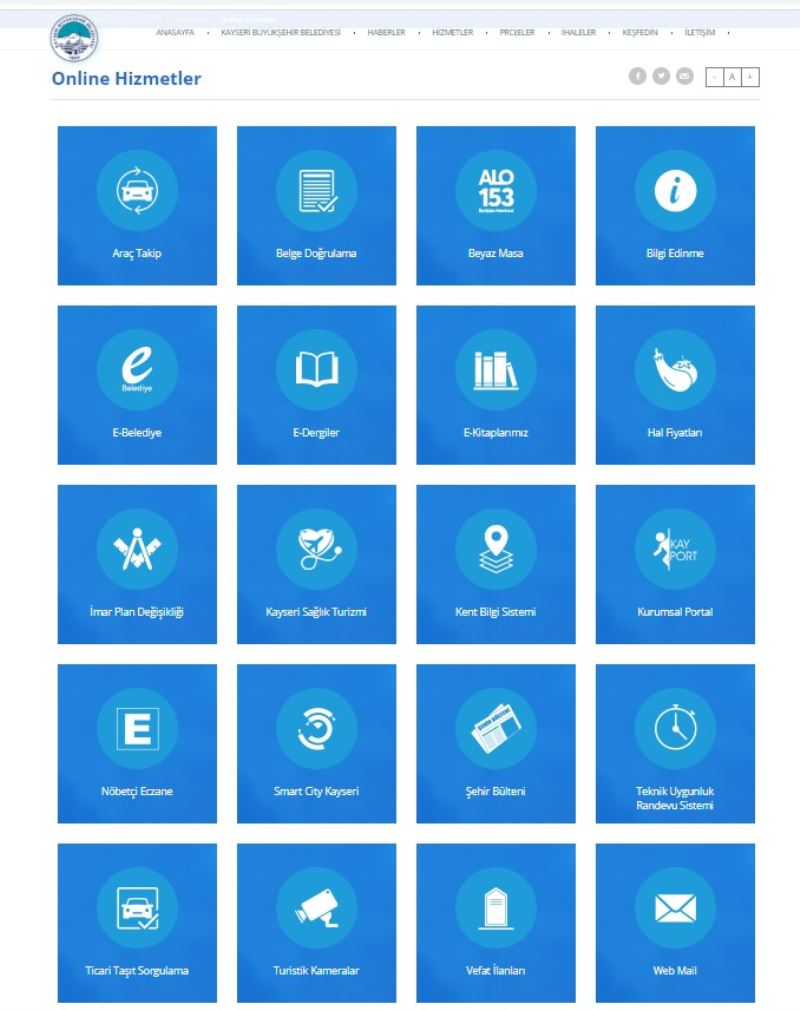The width and height of the screenshot is (800, 1010).
Task: Open the E-Dergiler magazines tile
Action: coord(316,384)
